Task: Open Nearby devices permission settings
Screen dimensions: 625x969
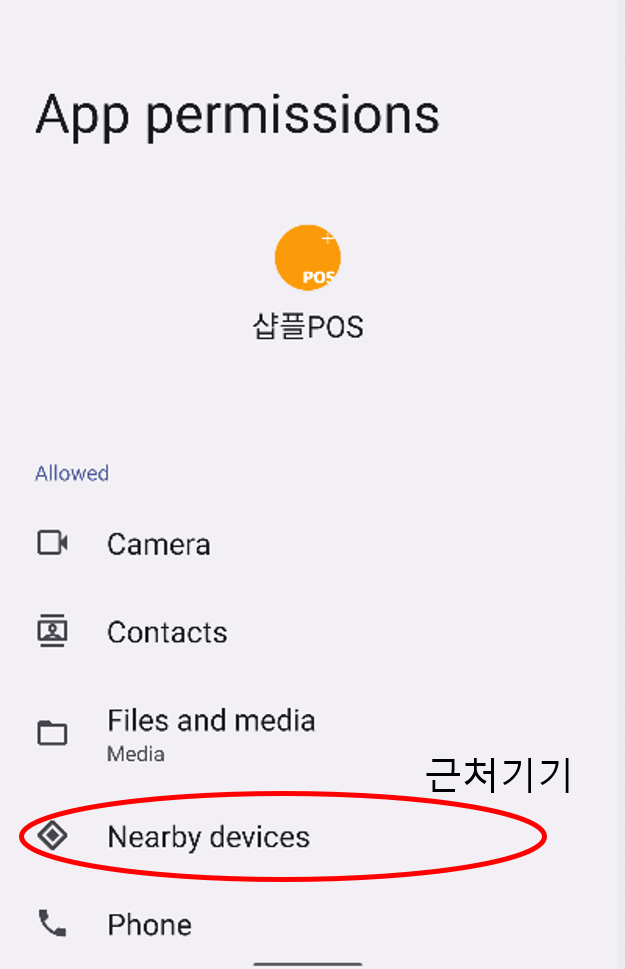Action: 208,836
